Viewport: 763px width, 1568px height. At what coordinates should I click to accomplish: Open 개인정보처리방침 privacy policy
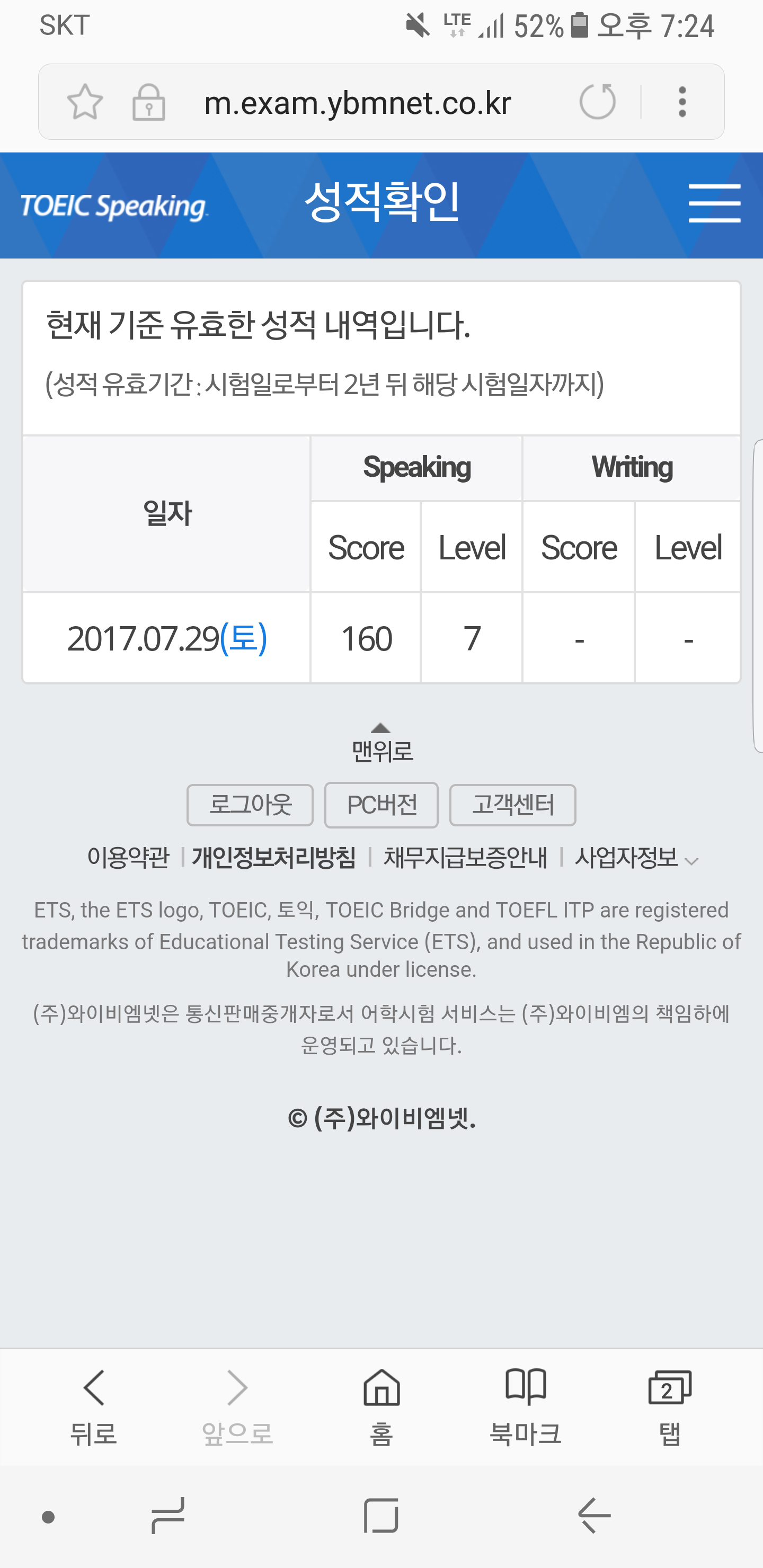(x=273, y=858)
